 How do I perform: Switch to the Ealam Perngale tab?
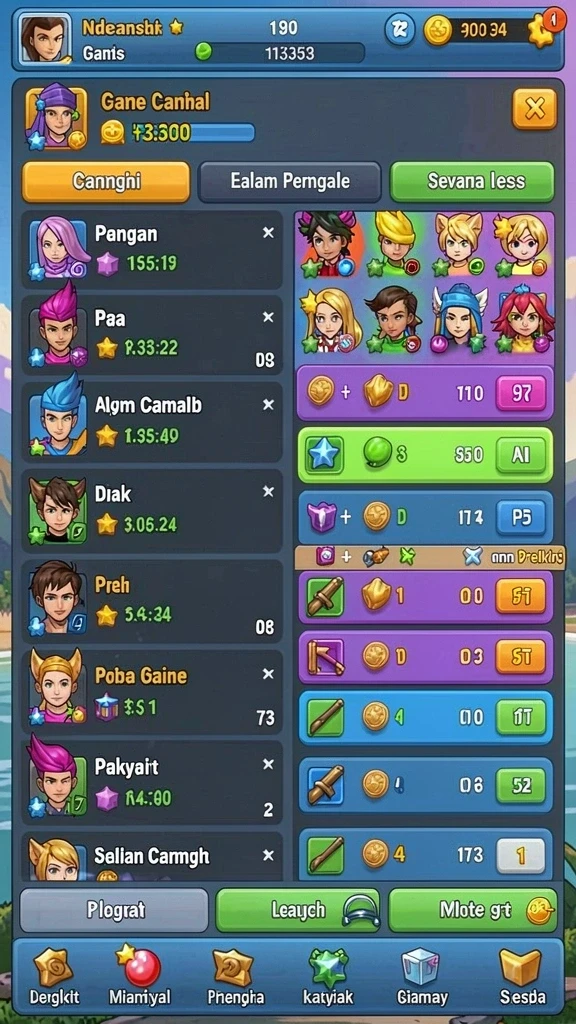(289, 182)
